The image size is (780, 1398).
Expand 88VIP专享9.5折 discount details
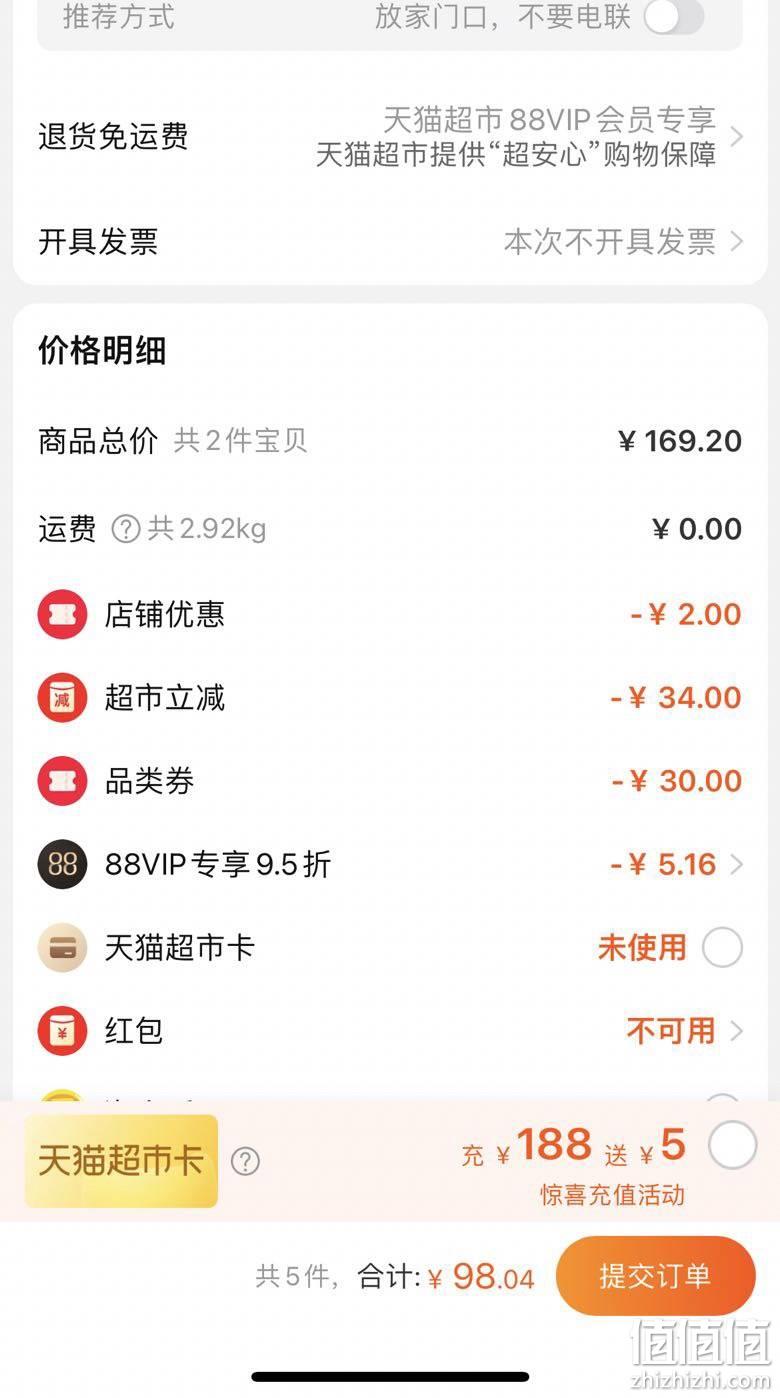390,864
